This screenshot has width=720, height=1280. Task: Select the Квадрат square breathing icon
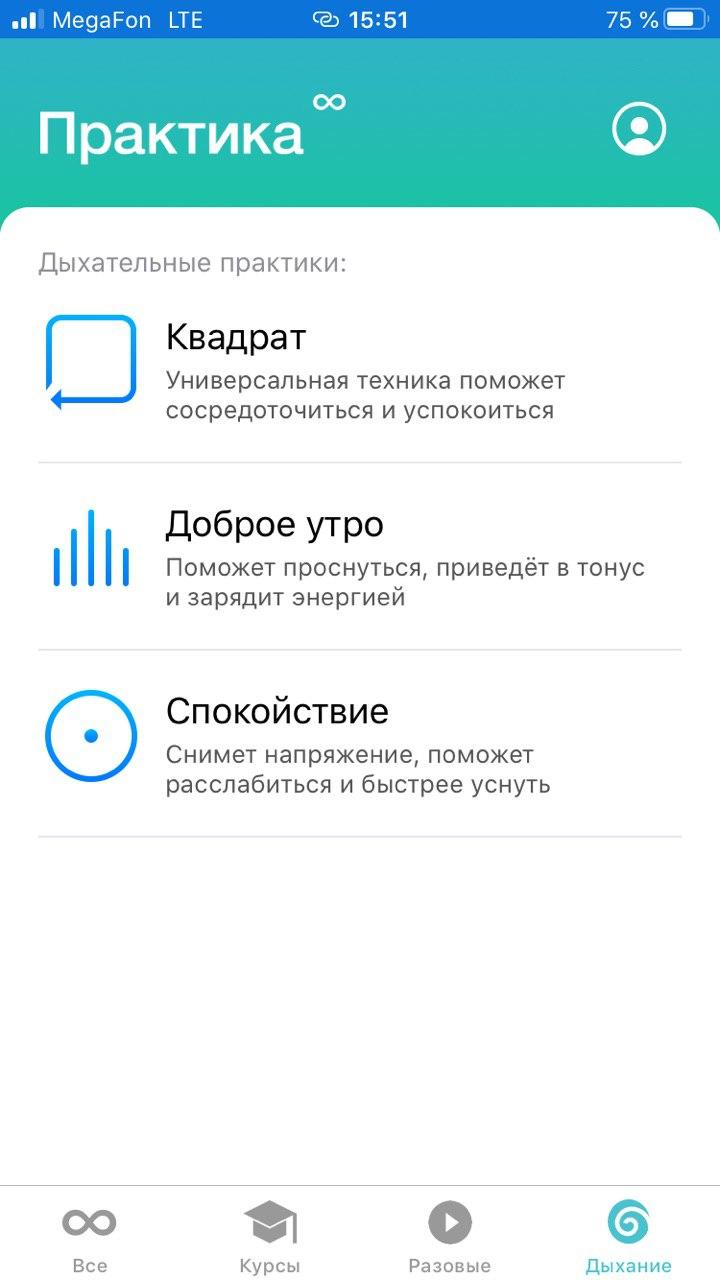(90, 360)
